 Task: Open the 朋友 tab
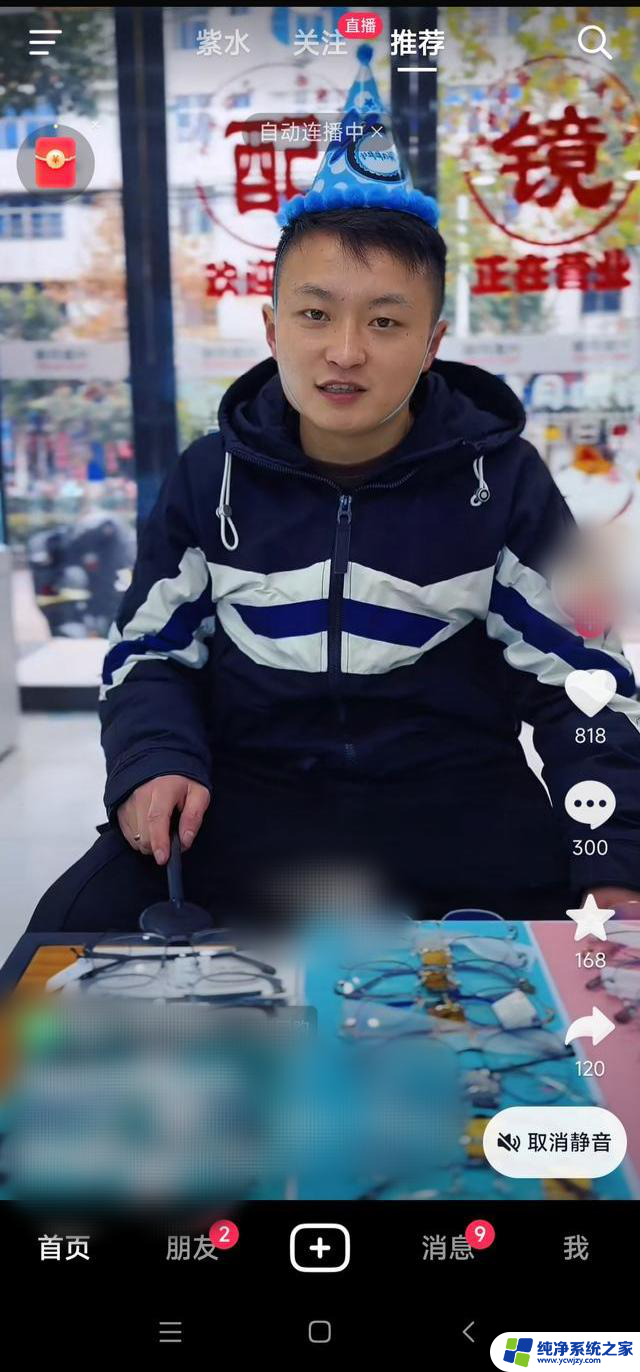192,1248
